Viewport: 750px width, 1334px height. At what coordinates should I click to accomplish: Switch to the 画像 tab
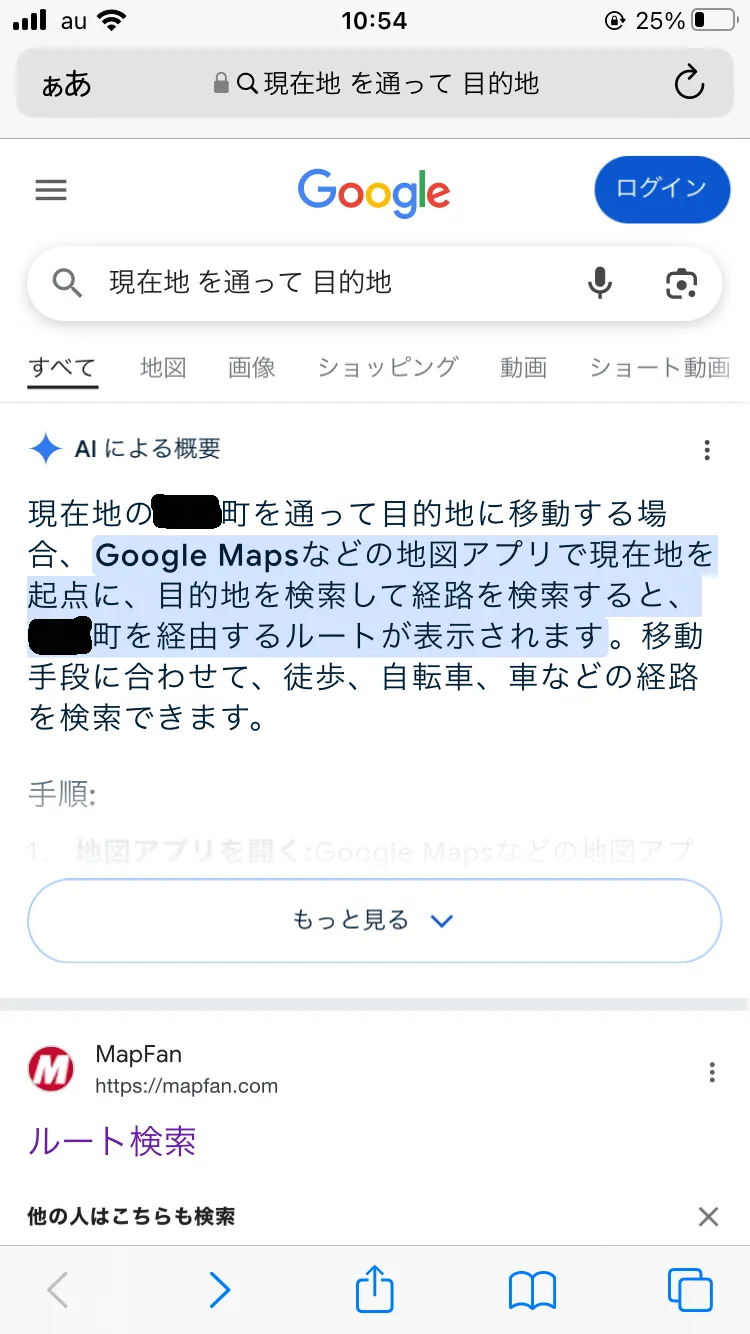tap(252, 367)
